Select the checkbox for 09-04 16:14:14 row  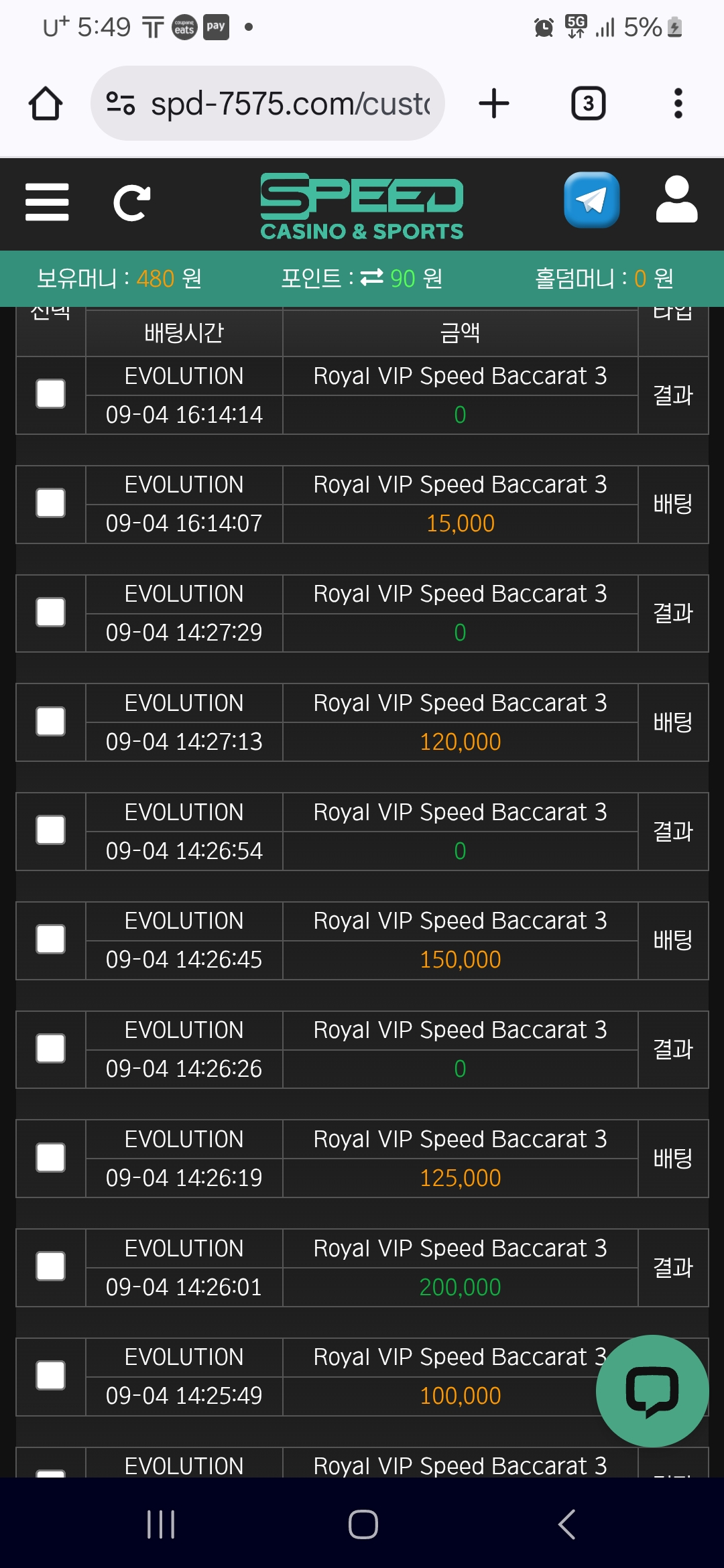click(x=51, y=394)
